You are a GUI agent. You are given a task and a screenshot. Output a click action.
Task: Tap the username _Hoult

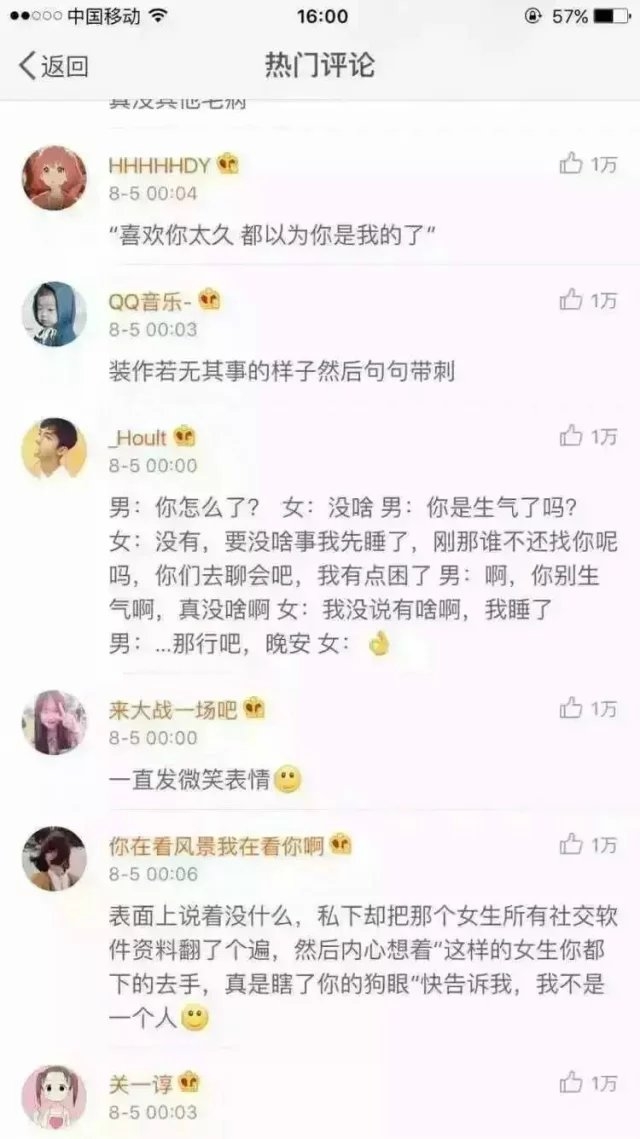[138, 438]
